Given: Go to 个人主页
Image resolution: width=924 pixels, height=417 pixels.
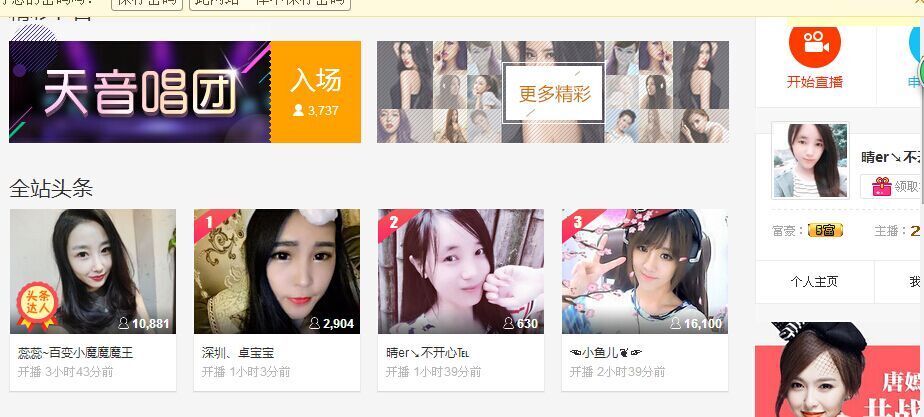Looking at the screenshot, I should click(814, 282).
